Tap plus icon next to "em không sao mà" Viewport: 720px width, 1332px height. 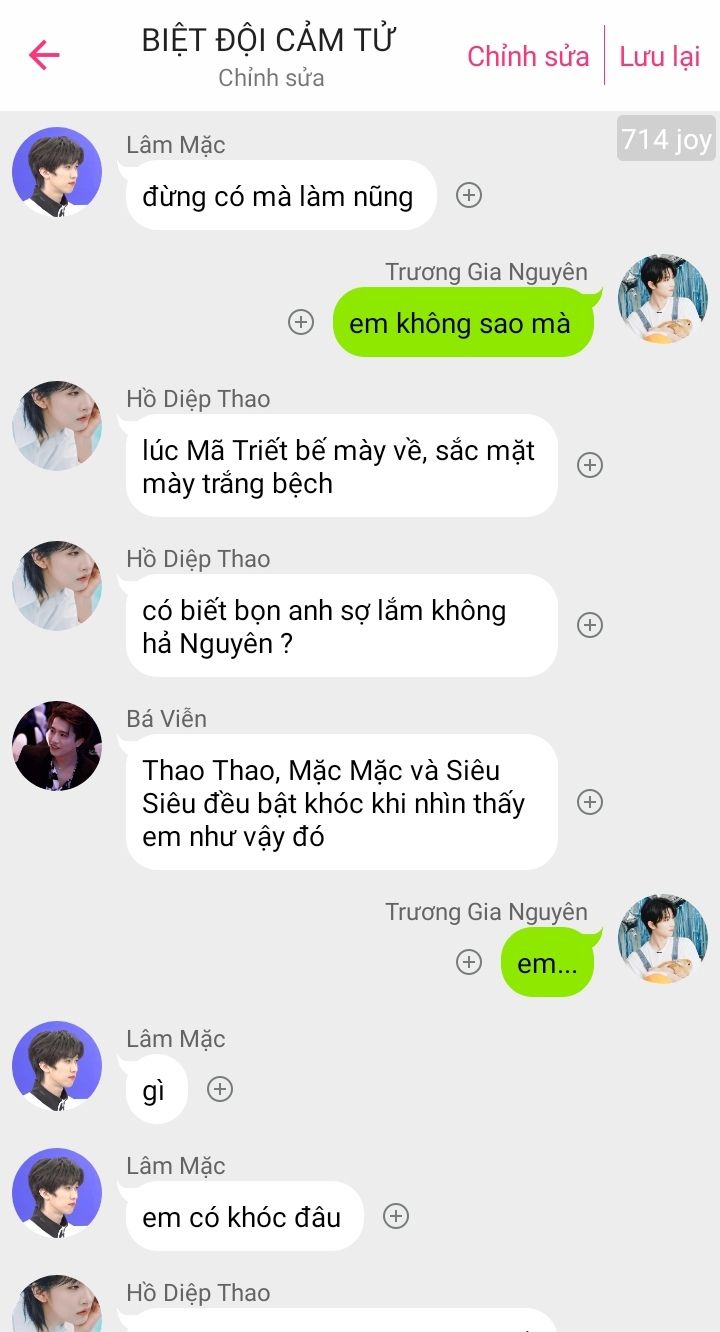click(x=301, y=322)
